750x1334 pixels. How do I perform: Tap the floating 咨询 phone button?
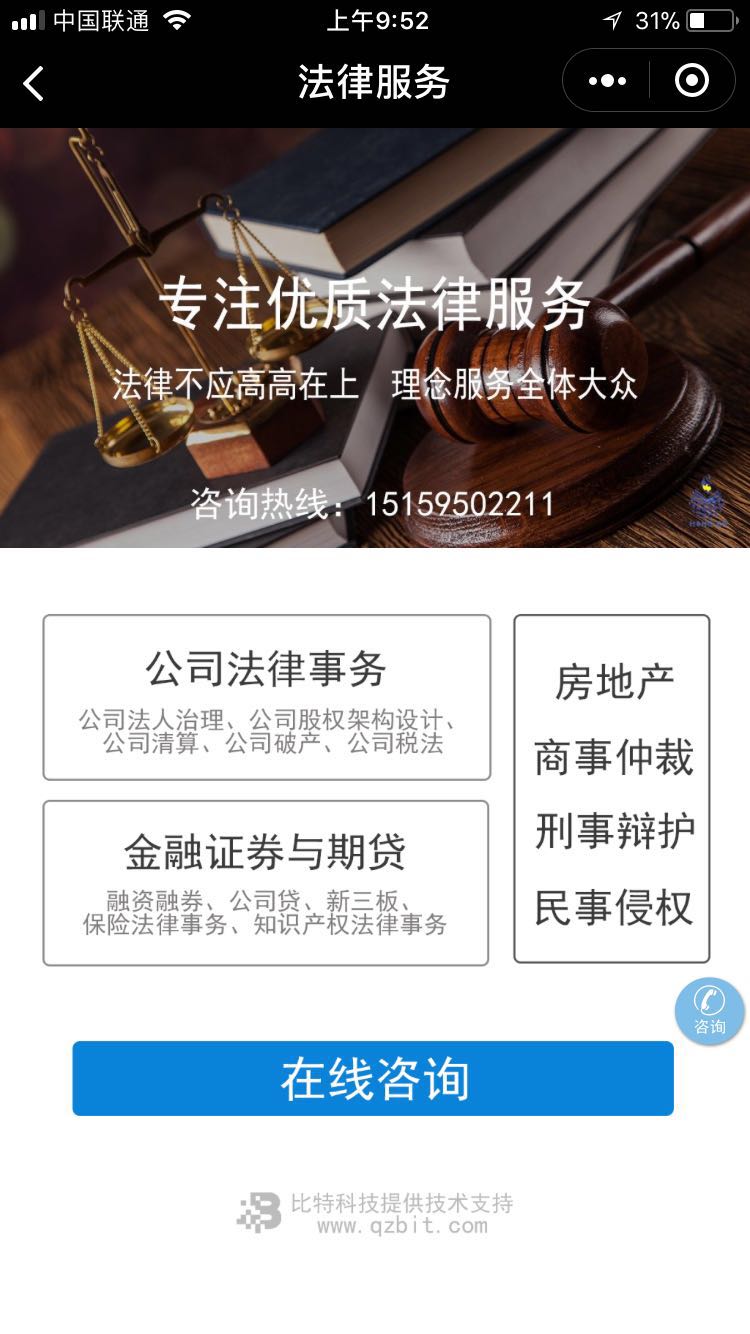click(709, 1011)
